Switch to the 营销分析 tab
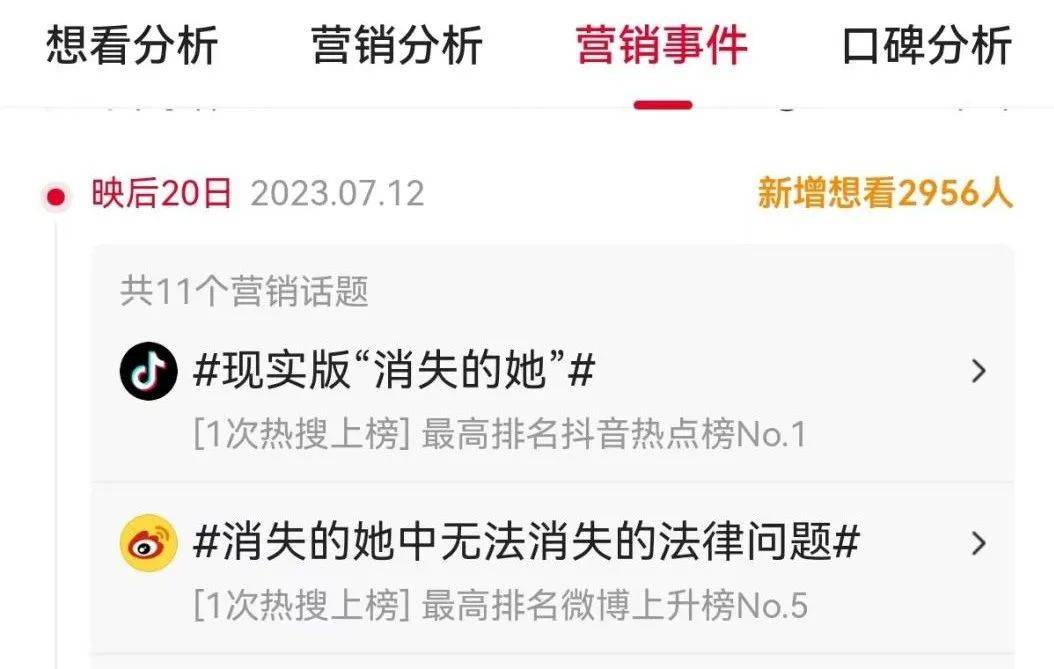 [397, 46]
